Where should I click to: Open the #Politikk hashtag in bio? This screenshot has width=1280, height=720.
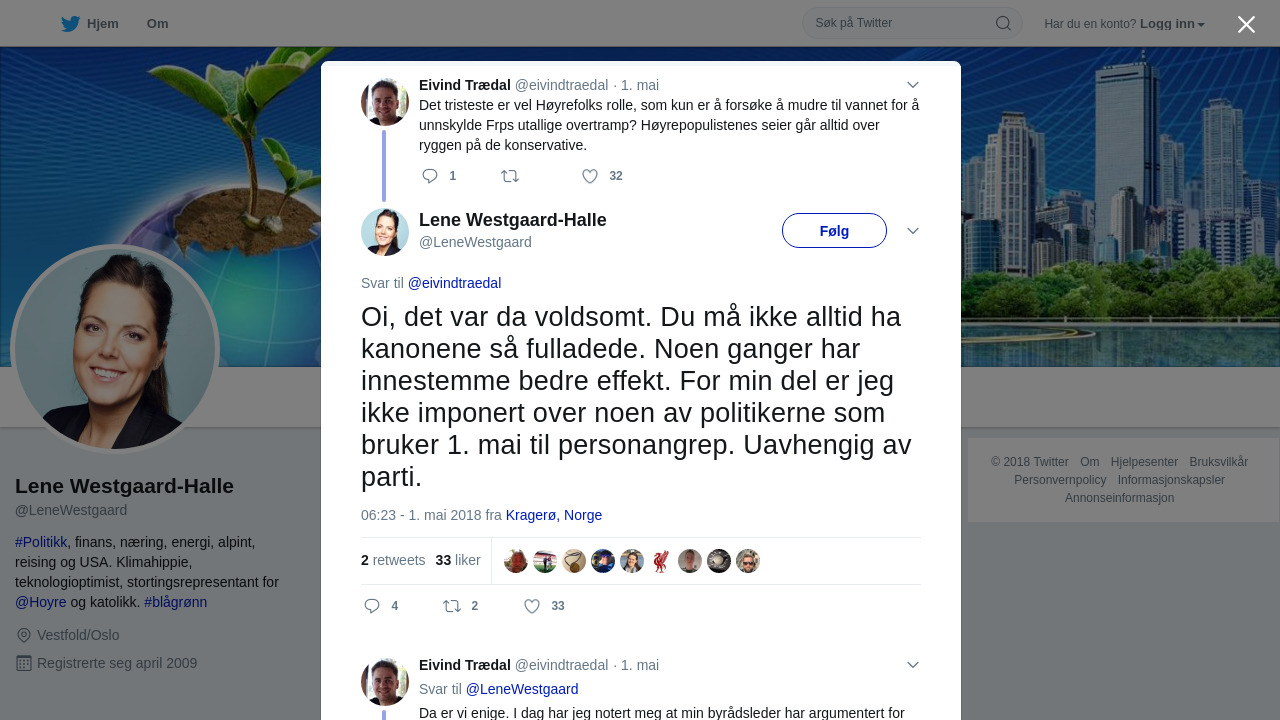41,542
